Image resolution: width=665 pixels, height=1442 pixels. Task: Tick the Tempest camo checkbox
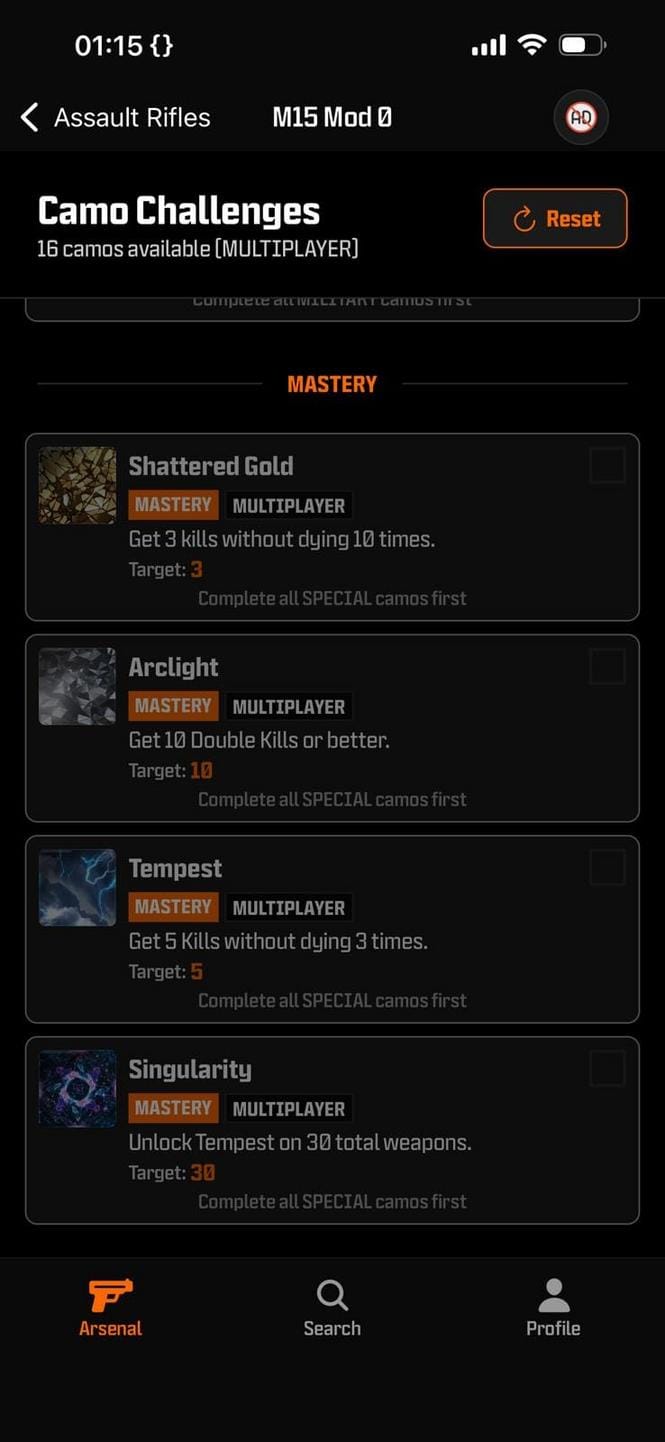[x=607, y=868]
